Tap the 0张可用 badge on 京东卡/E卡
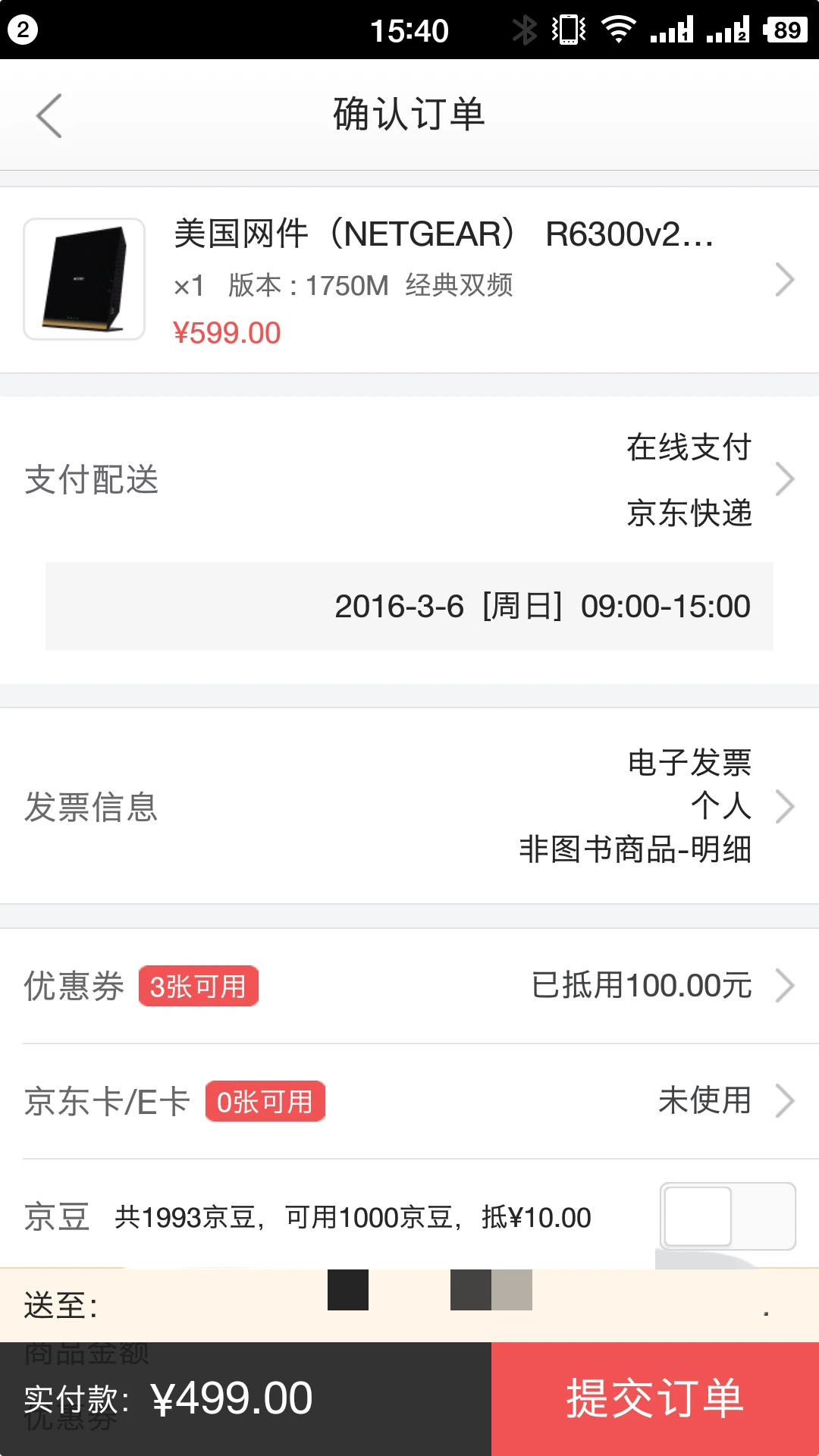This screenshot has height=1456, width=819. 265,1102
